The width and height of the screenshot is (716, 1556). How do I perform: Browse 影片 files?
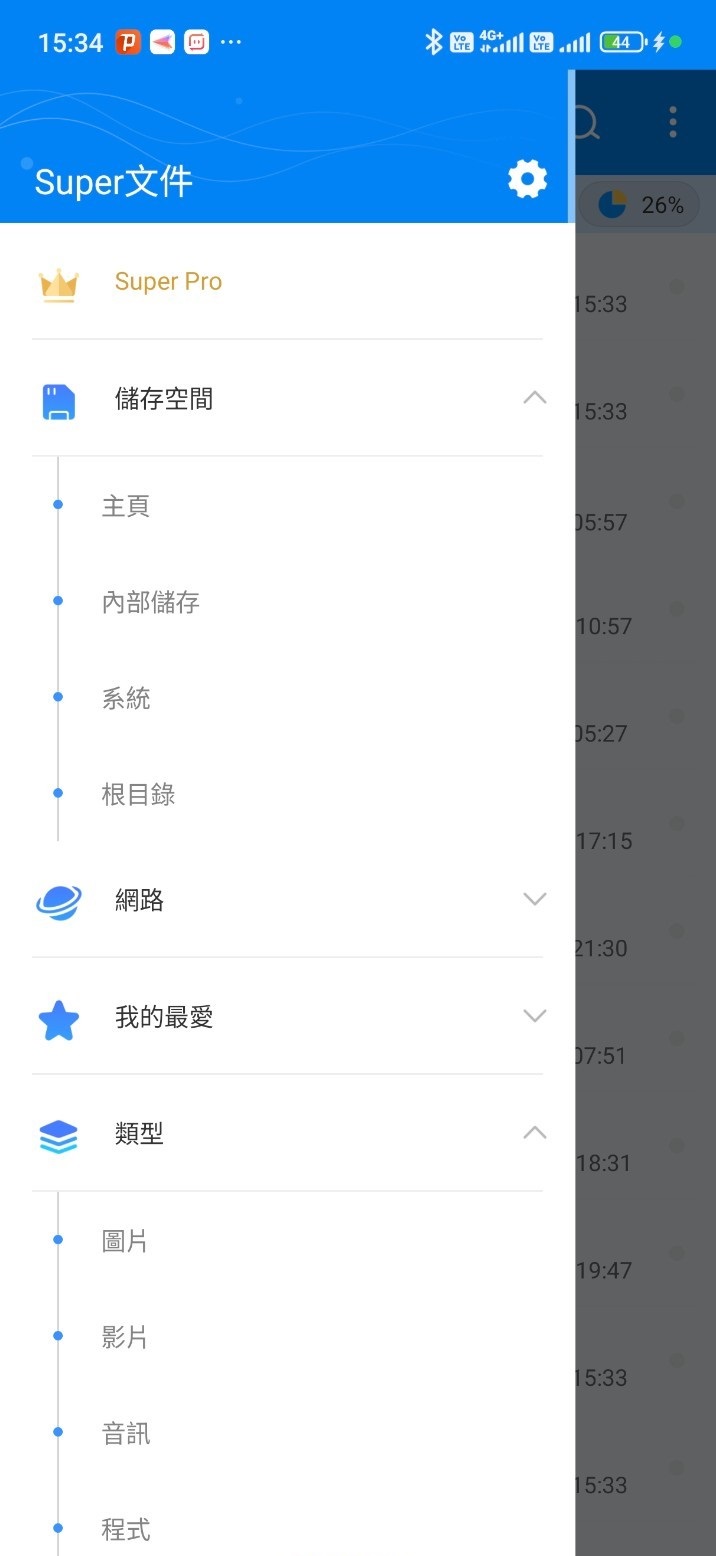126,1337
